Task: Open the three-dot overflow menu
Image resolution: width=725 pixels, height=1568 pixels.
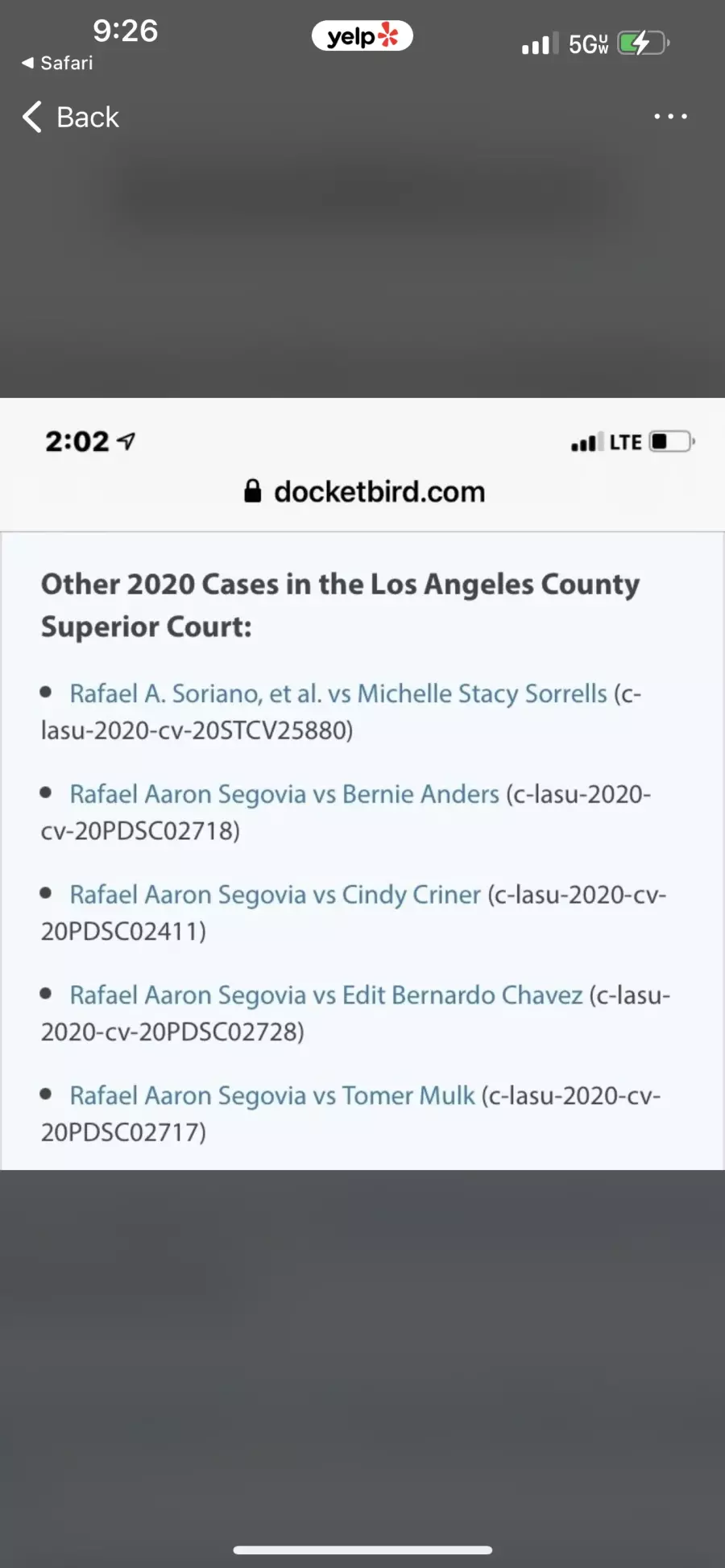Action: (x=670, y=117)
